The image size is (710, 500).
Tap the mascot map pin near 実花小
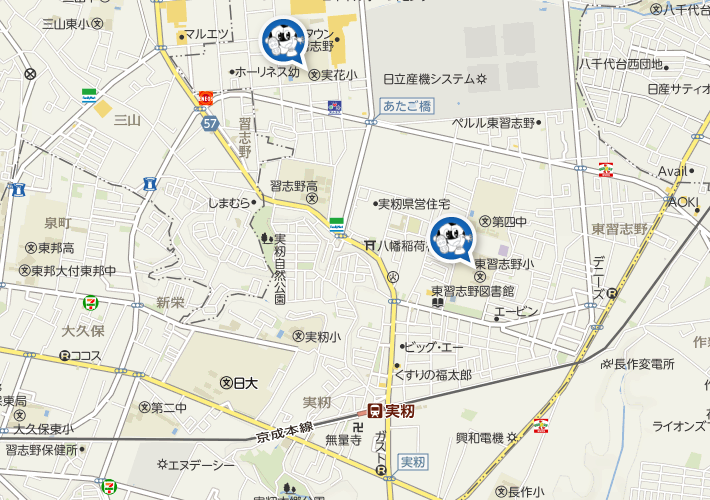pyautogui.click(x=283, y=41)
